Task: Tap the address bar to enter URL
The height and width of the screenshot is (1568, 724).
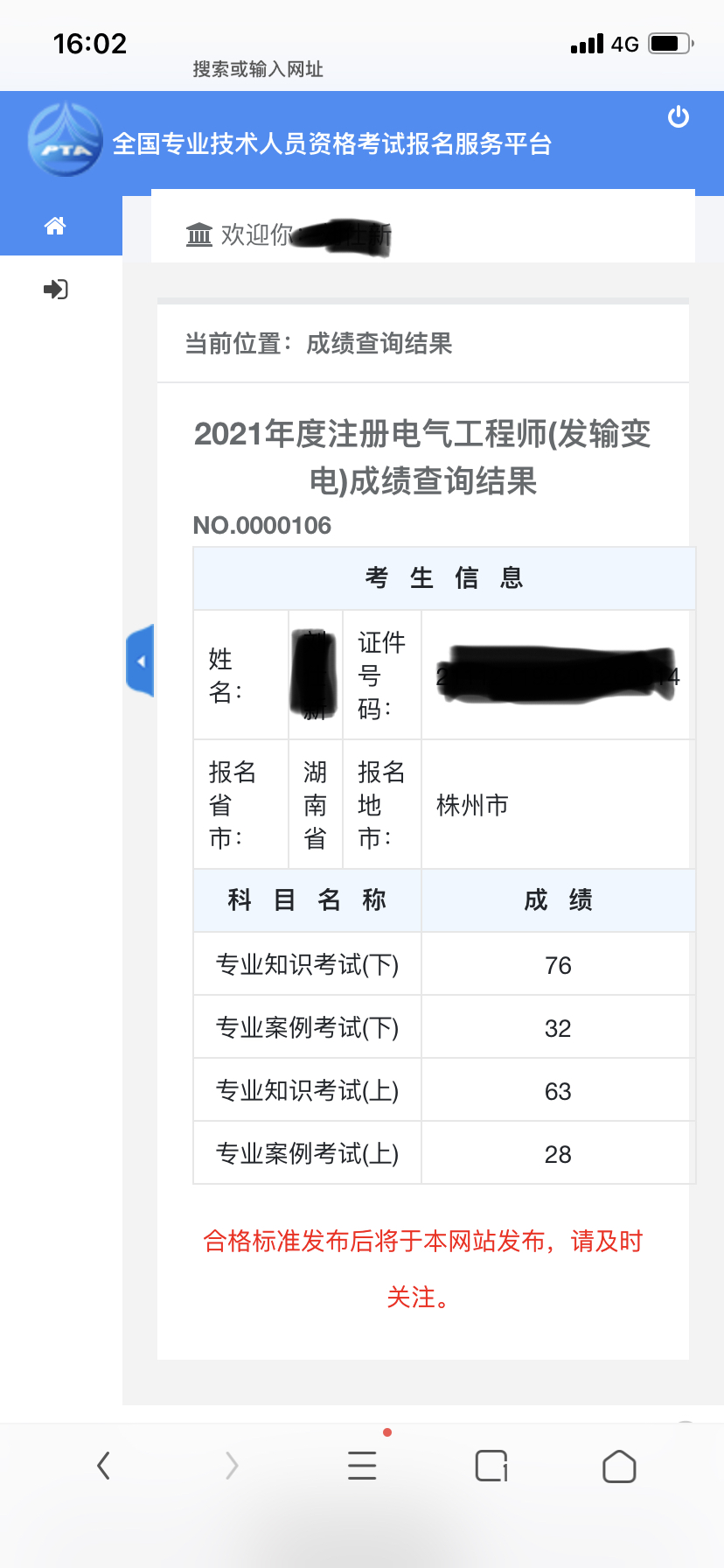Action: (x=258, y=69)
